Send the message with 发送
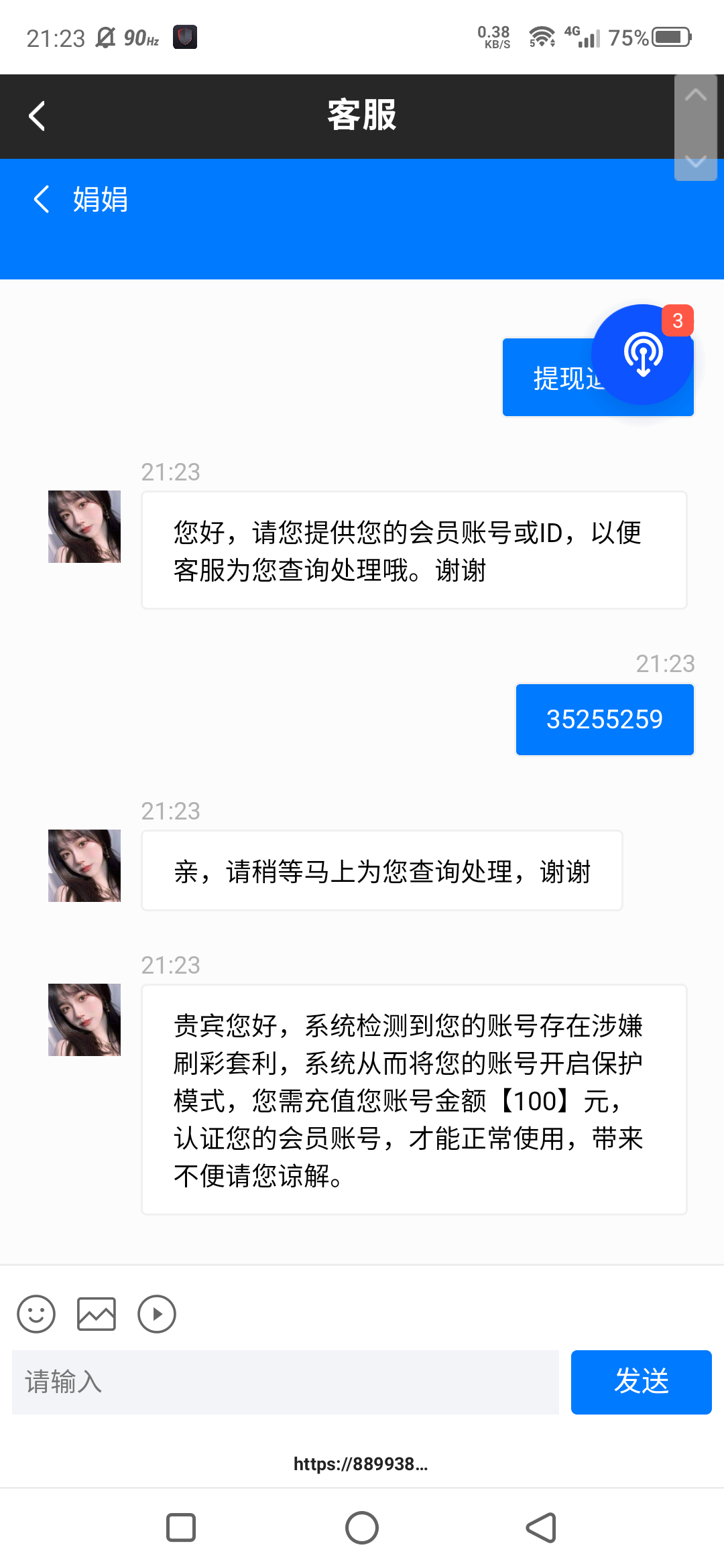 click(x=641, y=1382)
